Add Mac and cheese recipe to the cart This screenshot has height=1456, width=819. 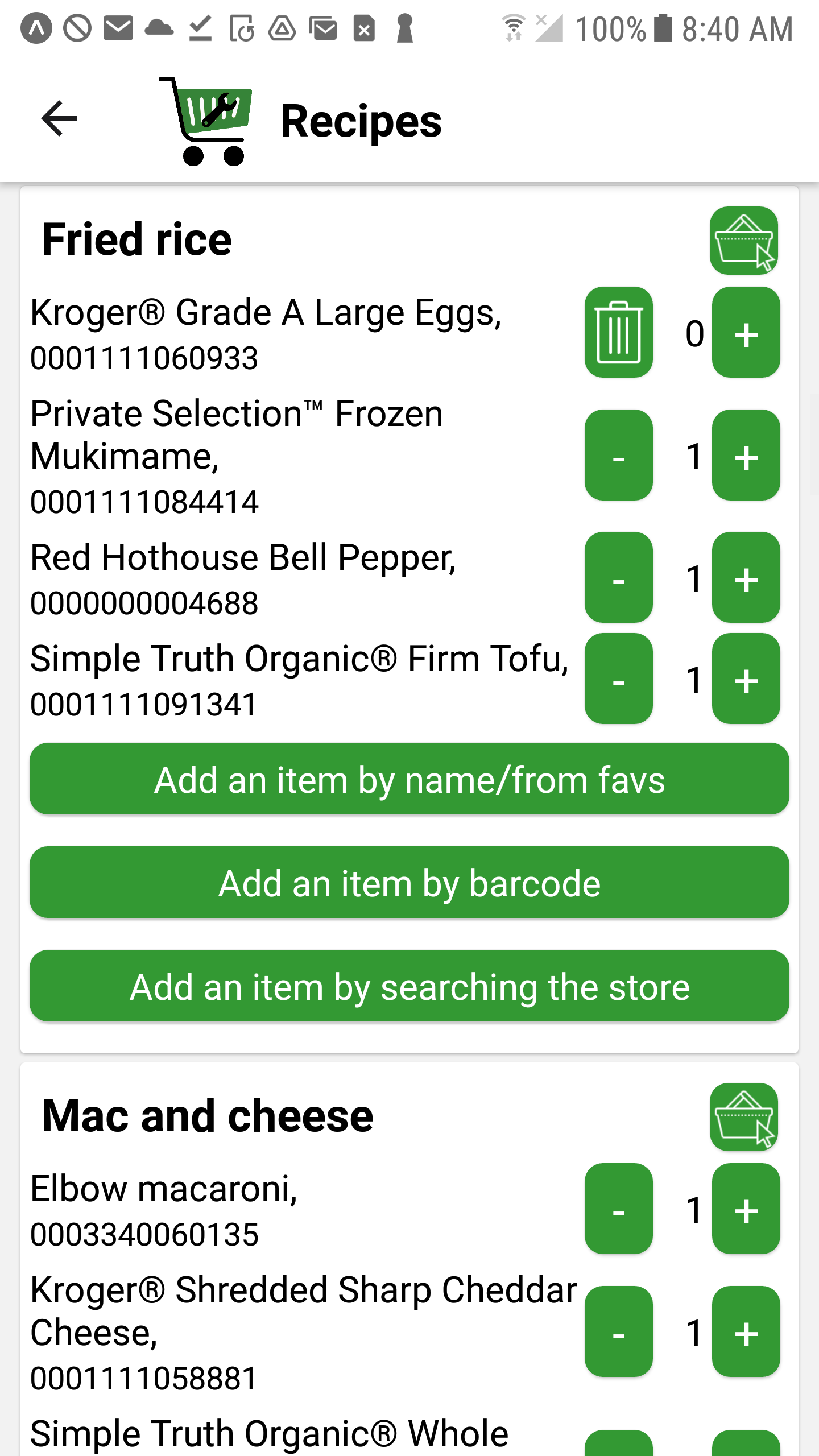[x=743, y=1117]
